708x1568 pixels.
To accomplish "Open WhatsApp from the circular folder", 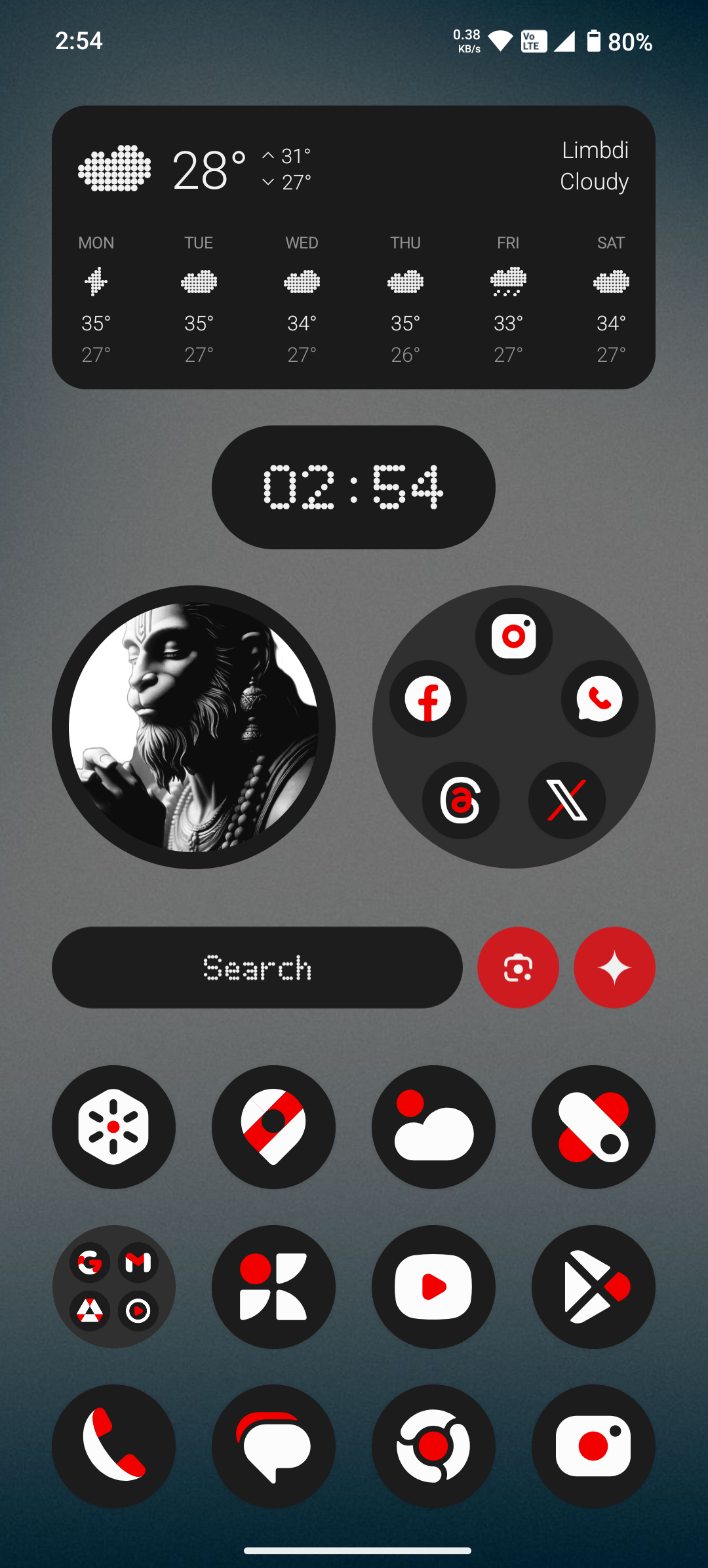I will click(x=599, y=699).
